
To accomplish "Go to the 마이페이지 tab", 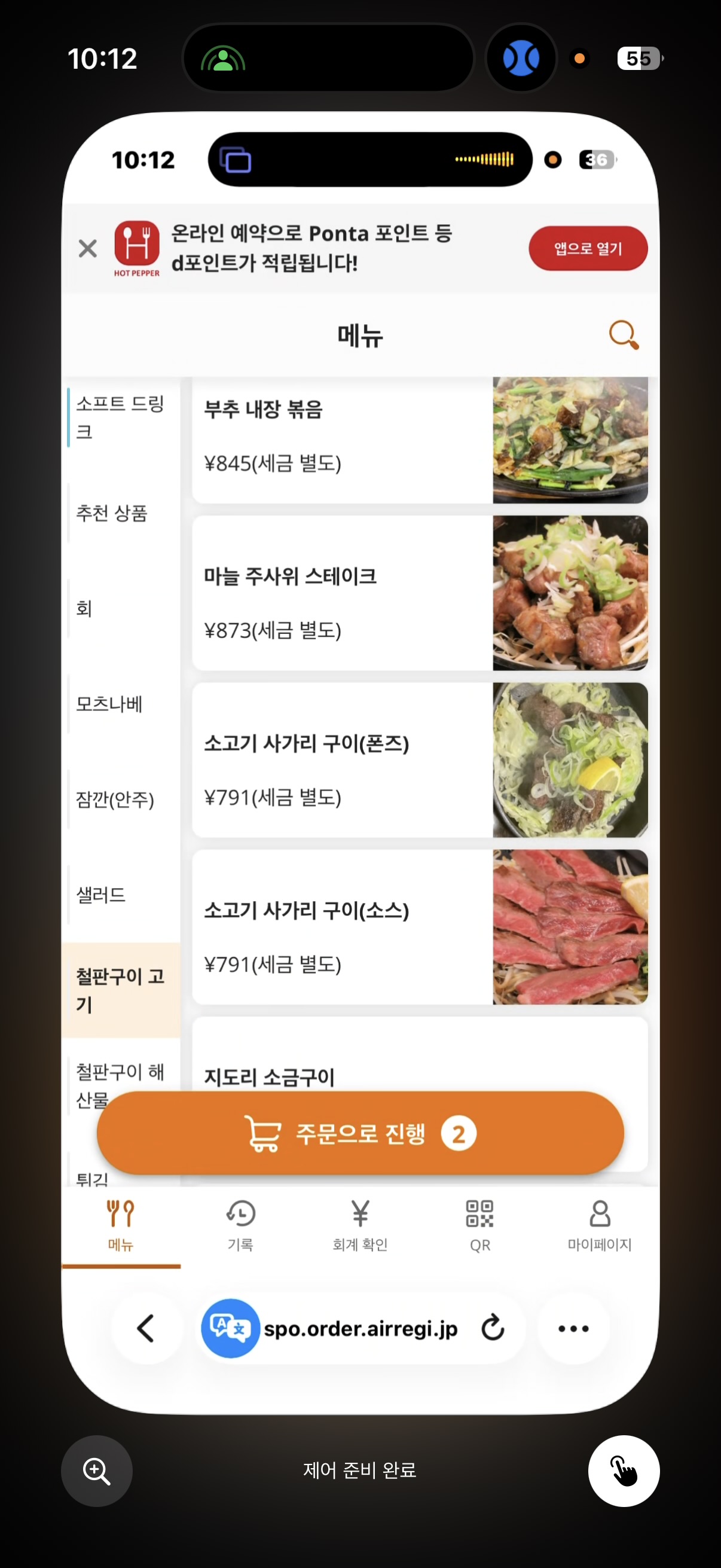I will point(599,1225).
